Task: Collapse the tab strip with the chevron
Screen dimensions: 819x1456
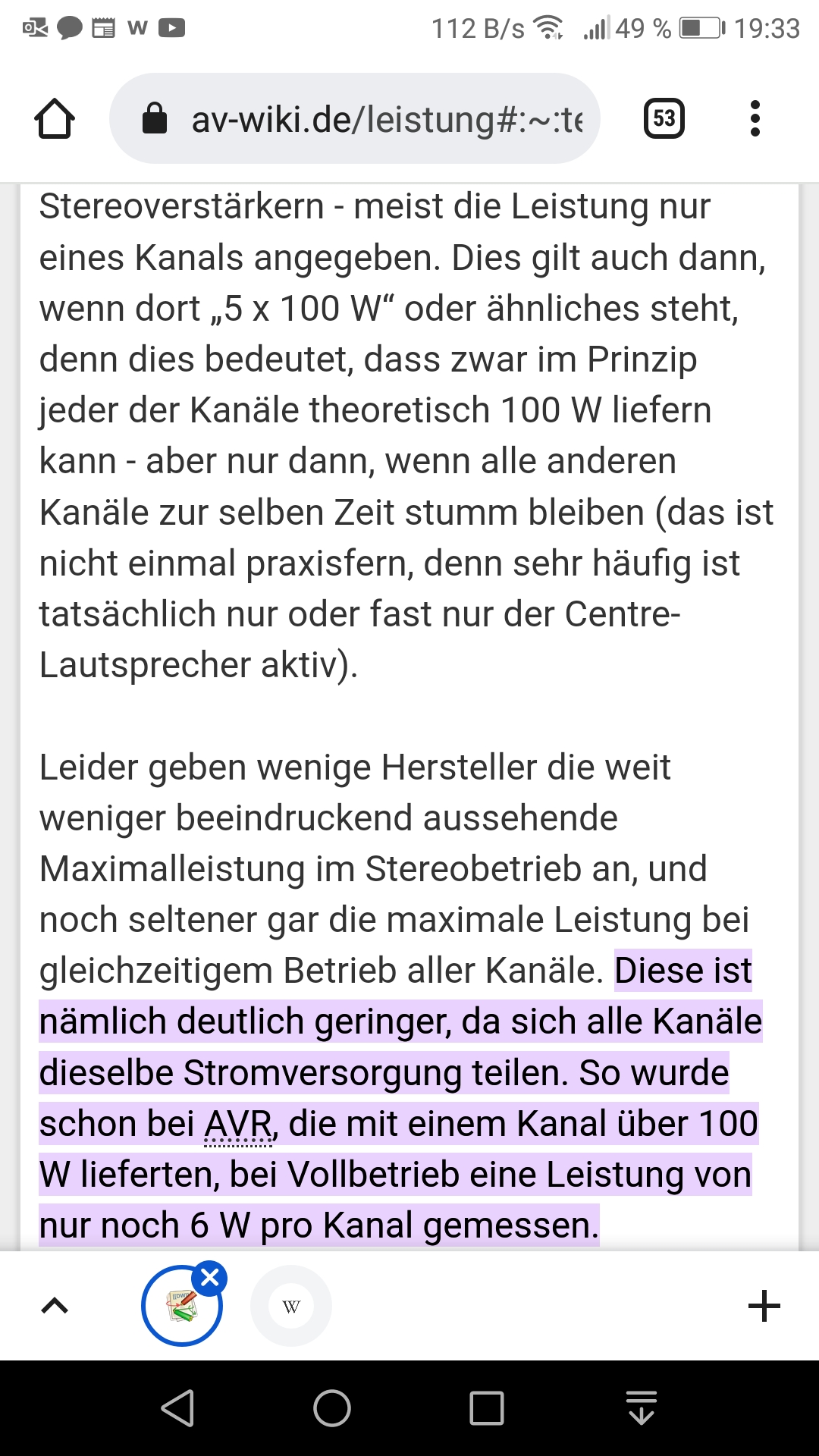Action: click(53, 1306)
